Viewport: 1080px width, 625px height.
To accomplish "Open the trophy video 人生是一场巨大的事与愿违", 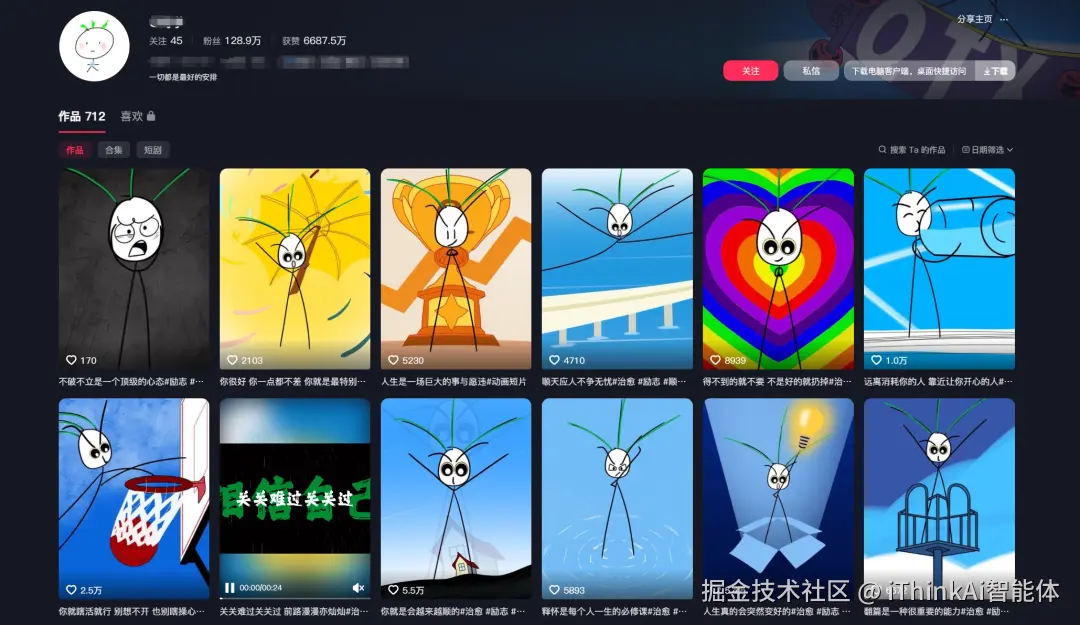I will pos(456,268).
